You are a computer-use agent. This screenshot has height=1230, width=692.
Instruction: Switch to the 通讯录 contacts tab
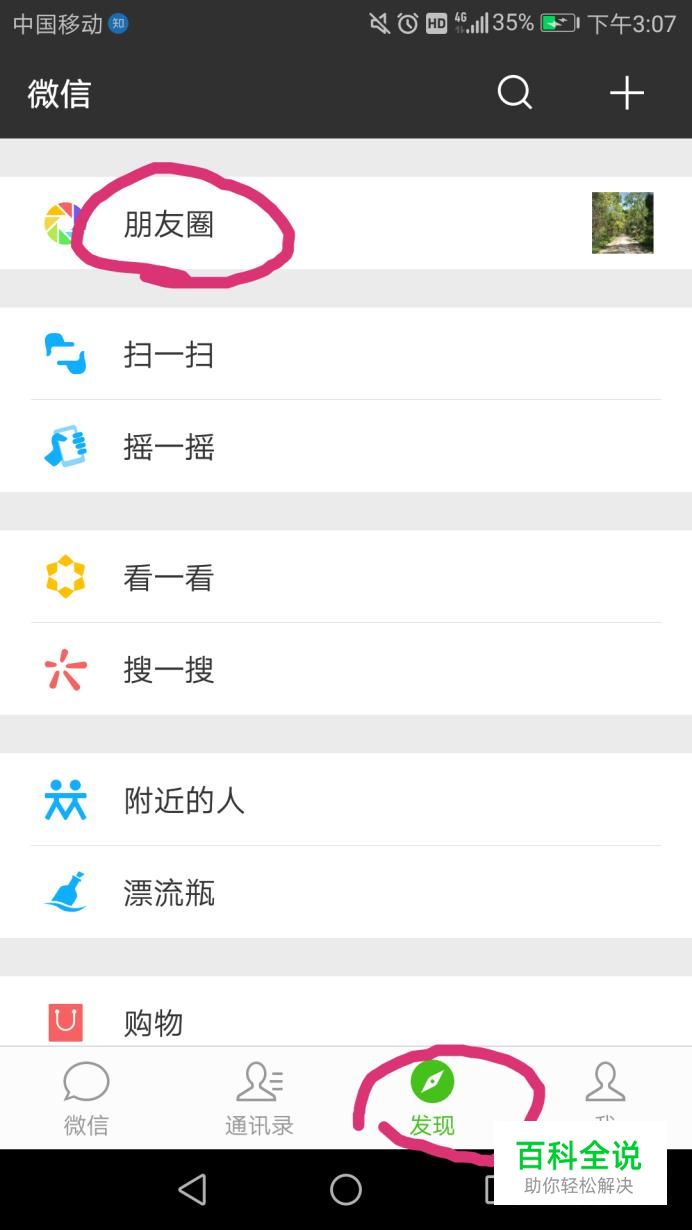[x=259, y=1098]
